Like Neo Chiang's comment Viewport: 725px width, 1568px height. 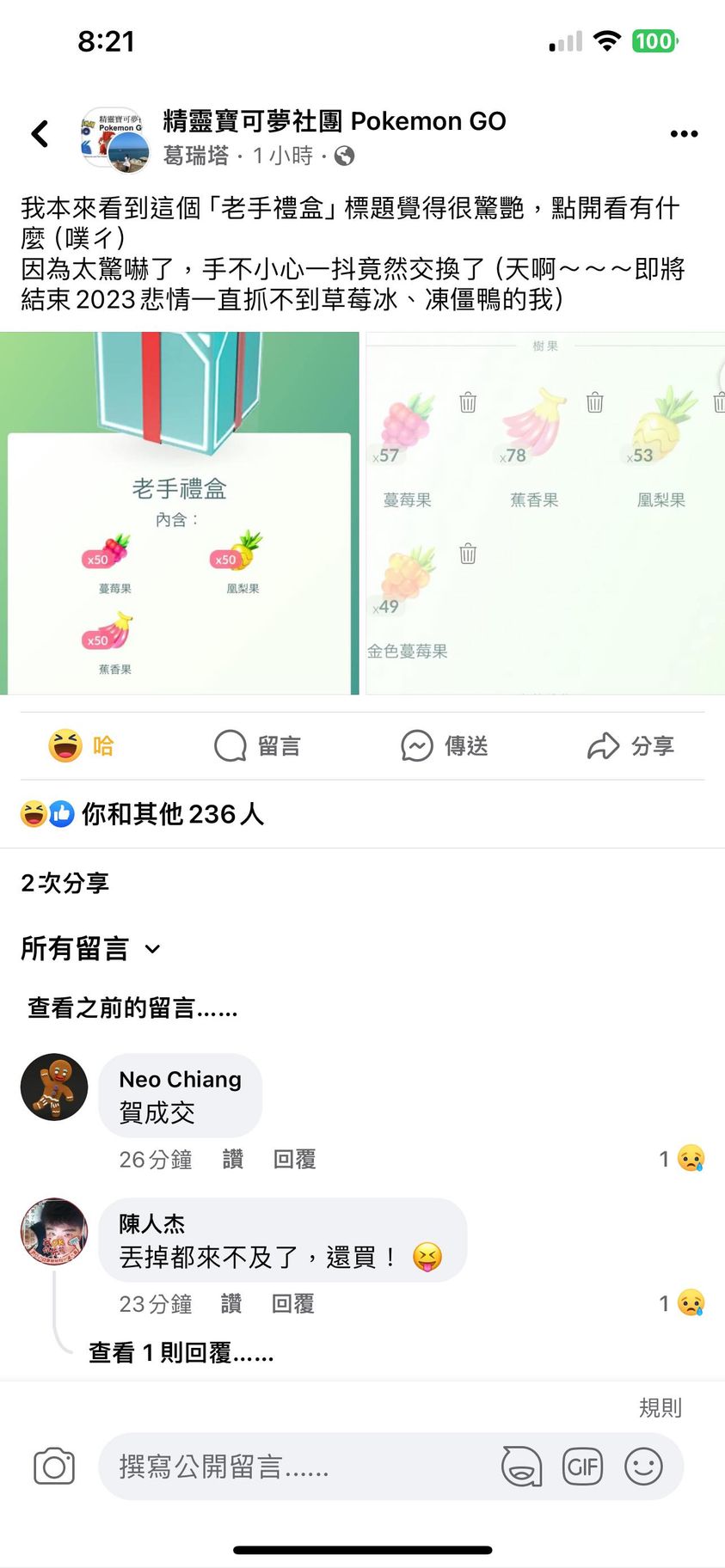[x=232, y=1160]
